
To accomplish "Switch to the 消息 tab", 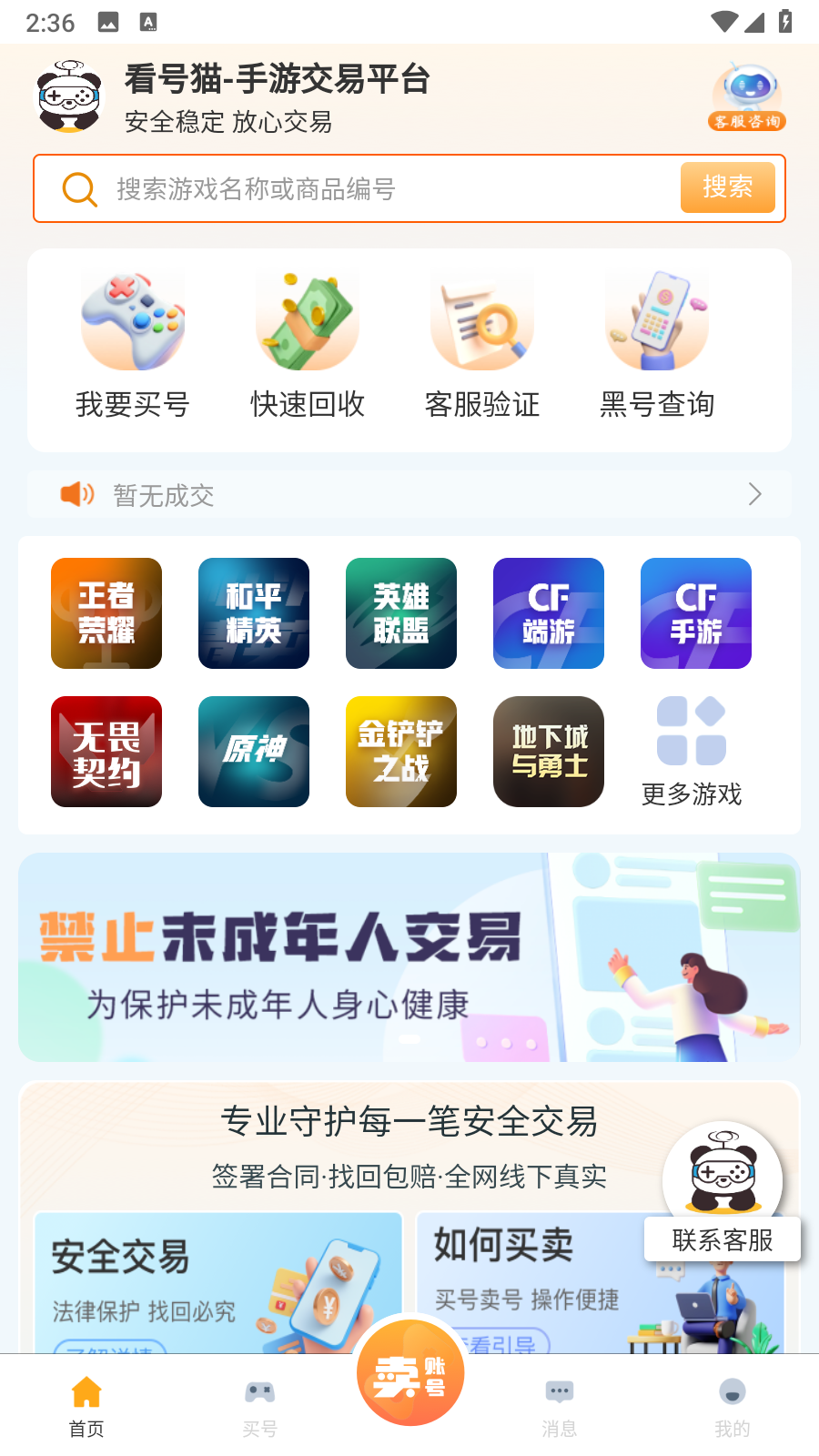I will tap(559, 1403).
